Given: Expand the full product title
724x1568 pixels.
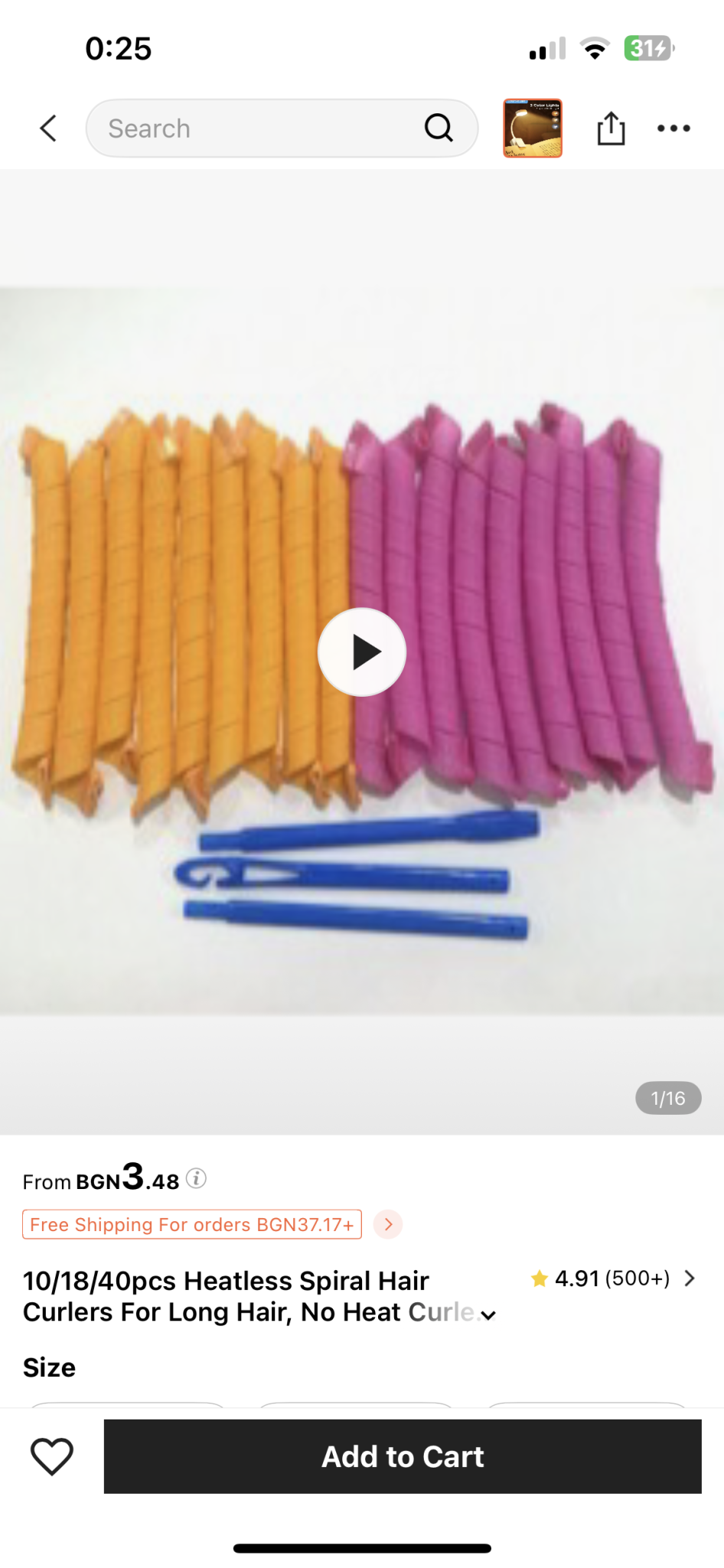Looking at the screenshot, I should (x=488, y=1315).
